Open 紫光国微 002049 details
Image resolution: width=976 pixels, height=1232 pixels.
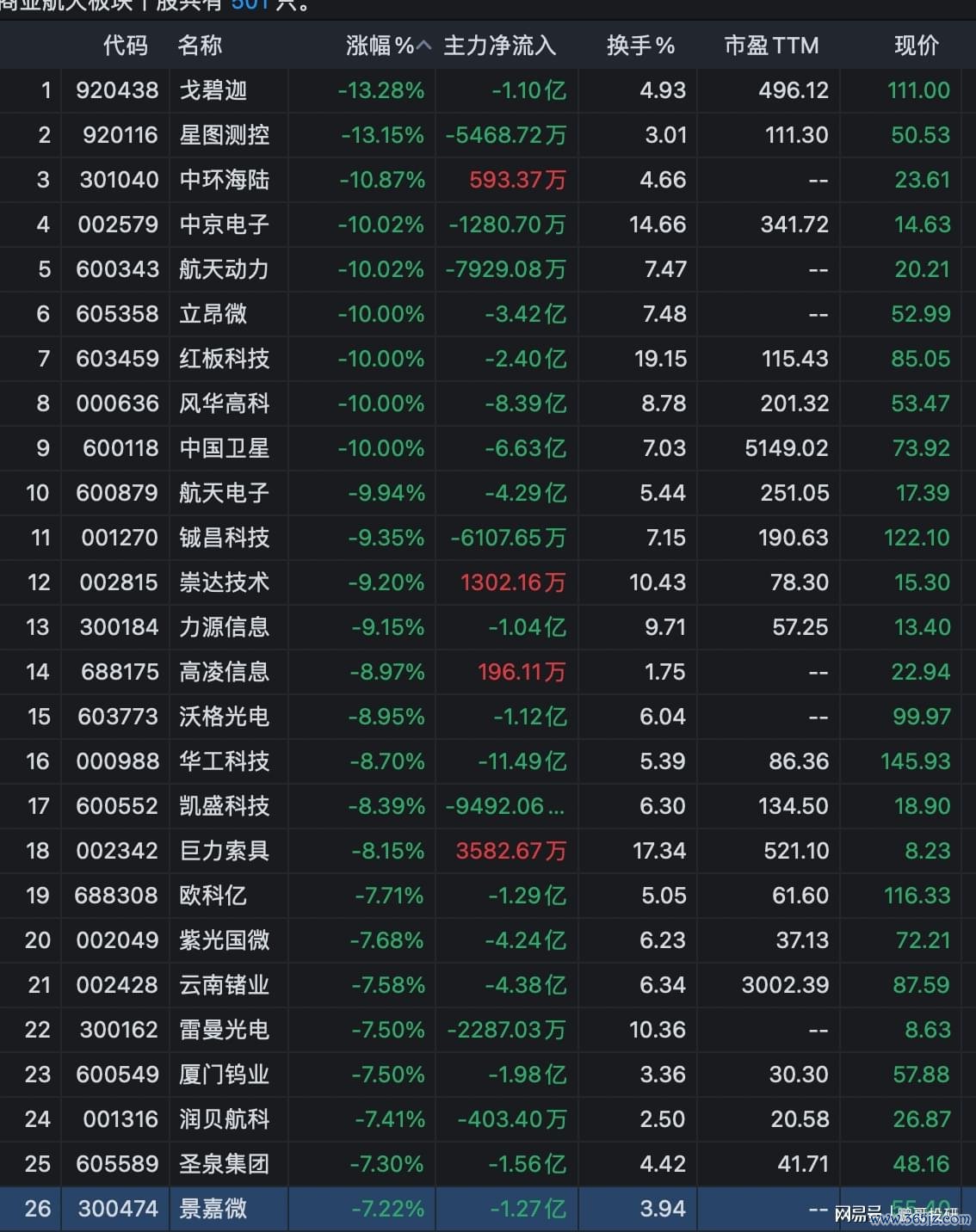[488, 940]
